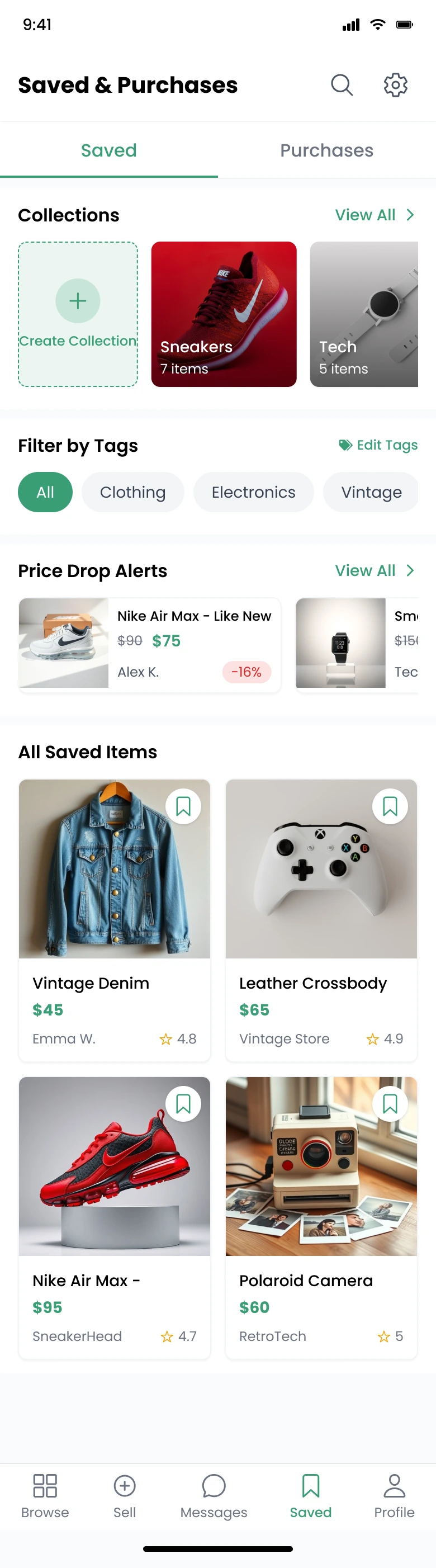
Task: Unsave the Vintage Denim item
Action: click(x=183, y=806)
